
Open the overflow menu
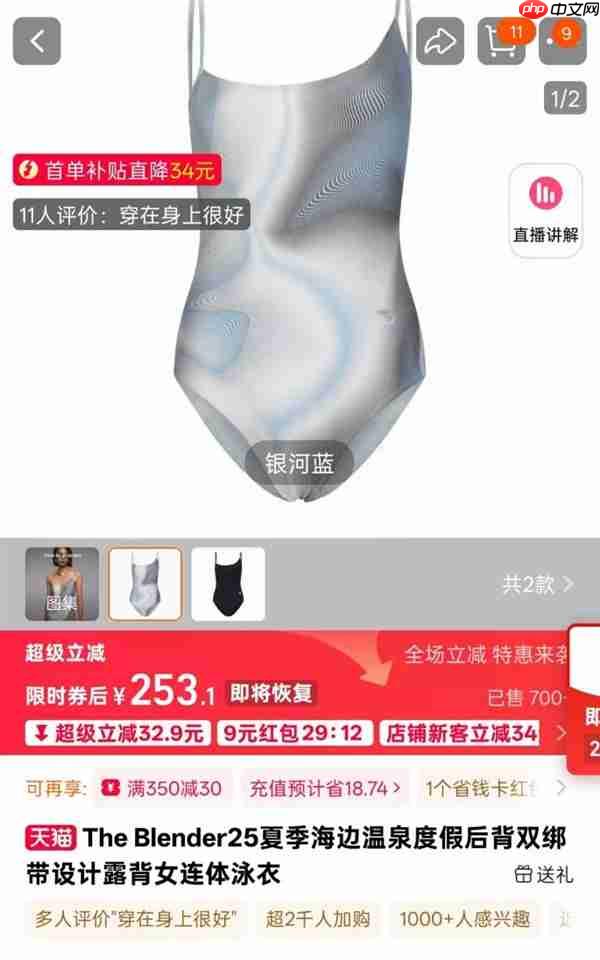(x=562, y=41)
